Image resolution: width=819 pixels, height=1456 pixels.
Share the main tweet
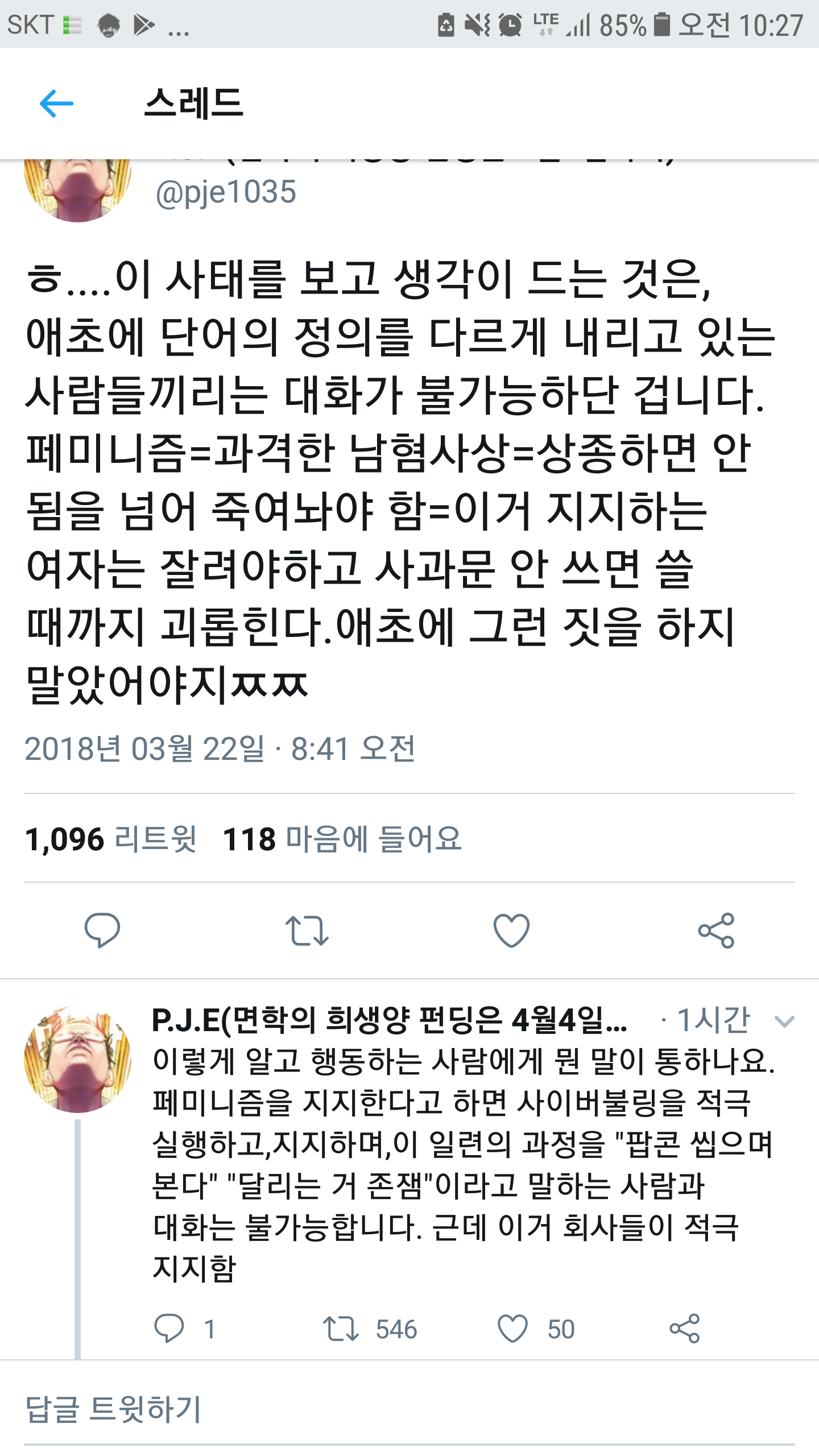click(x=716, y=930)
